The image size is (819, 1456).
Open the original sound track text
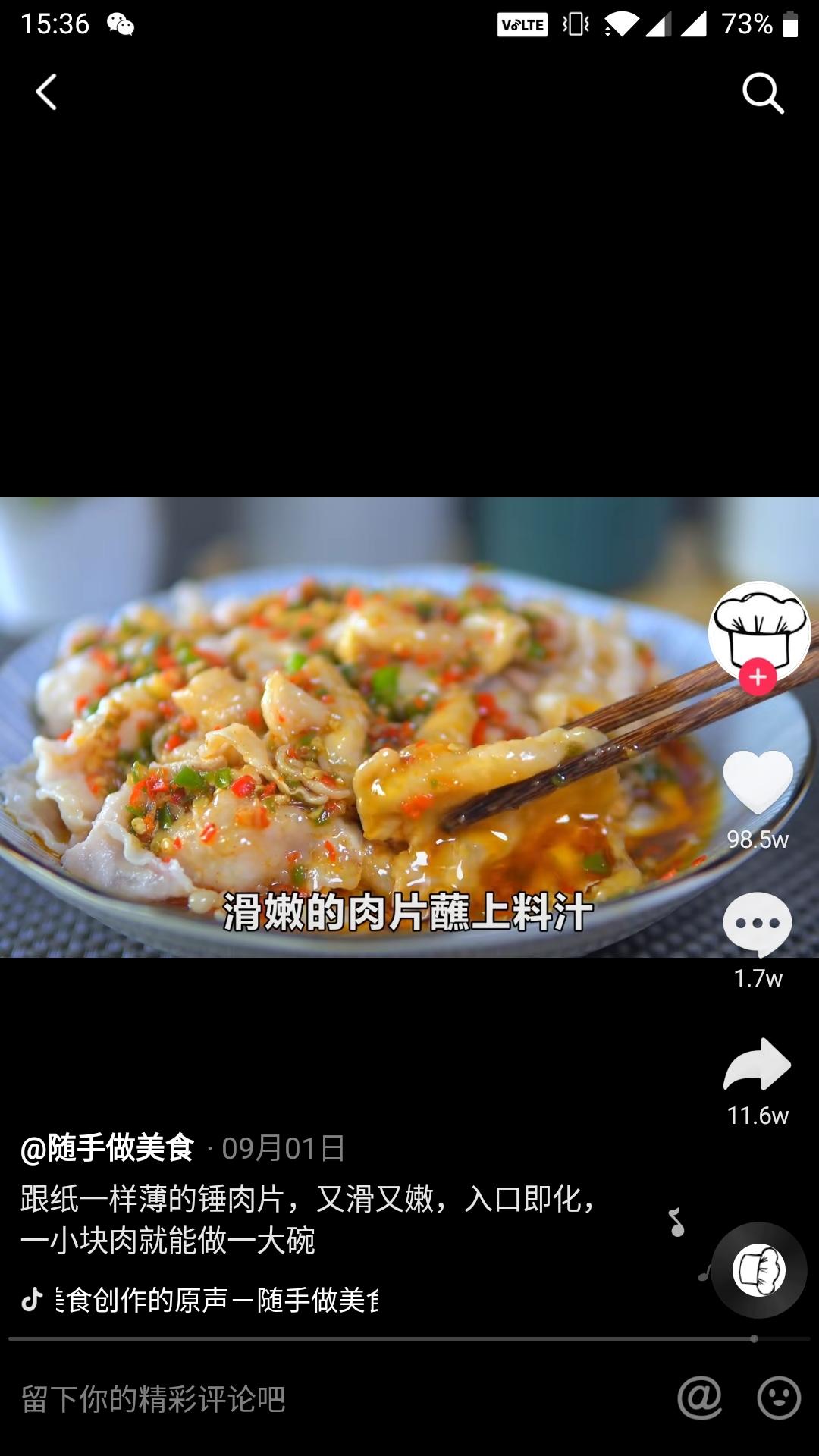point(216,1299)
